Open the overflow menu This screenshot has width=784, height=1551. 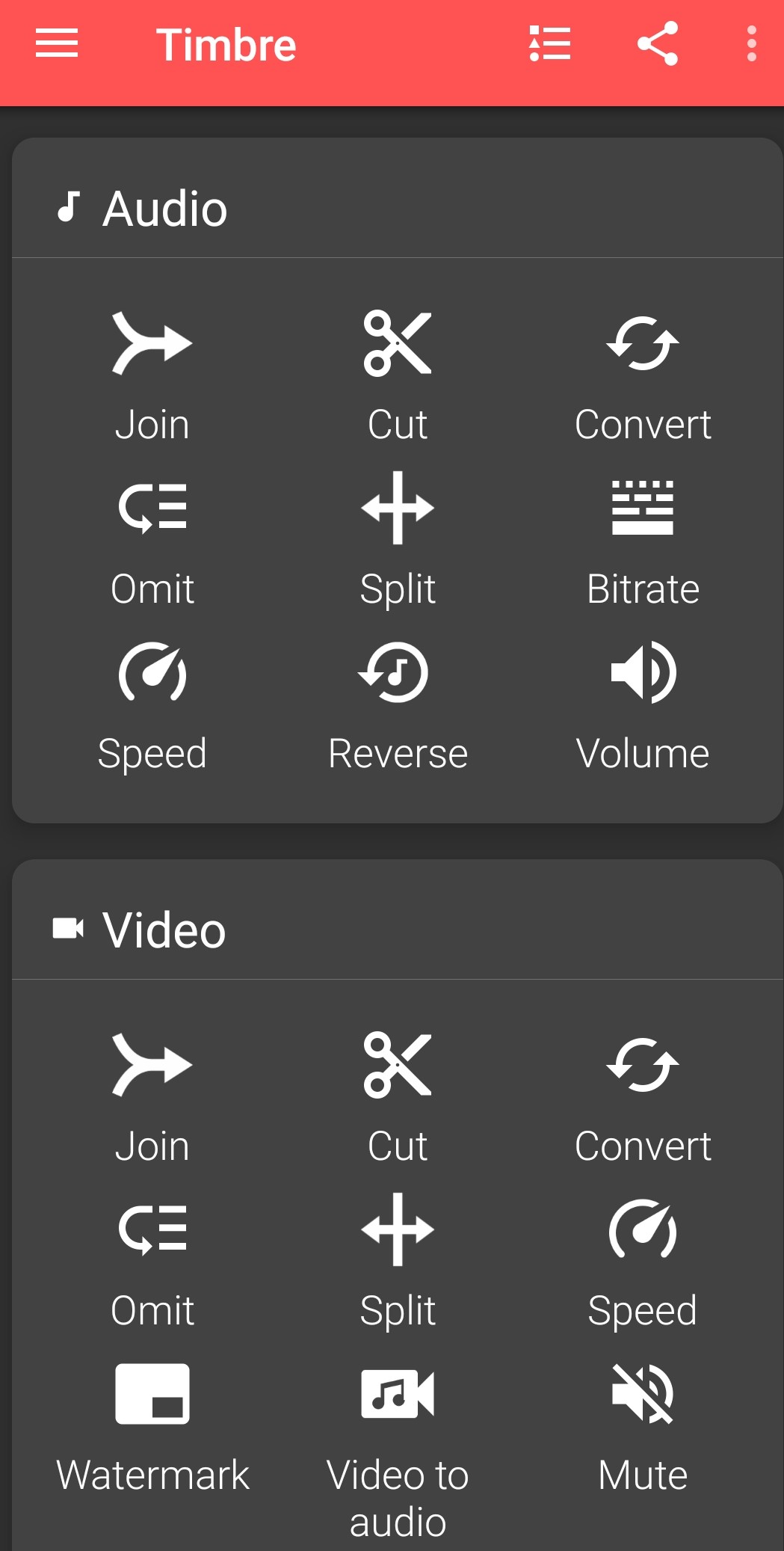[751, 44]
